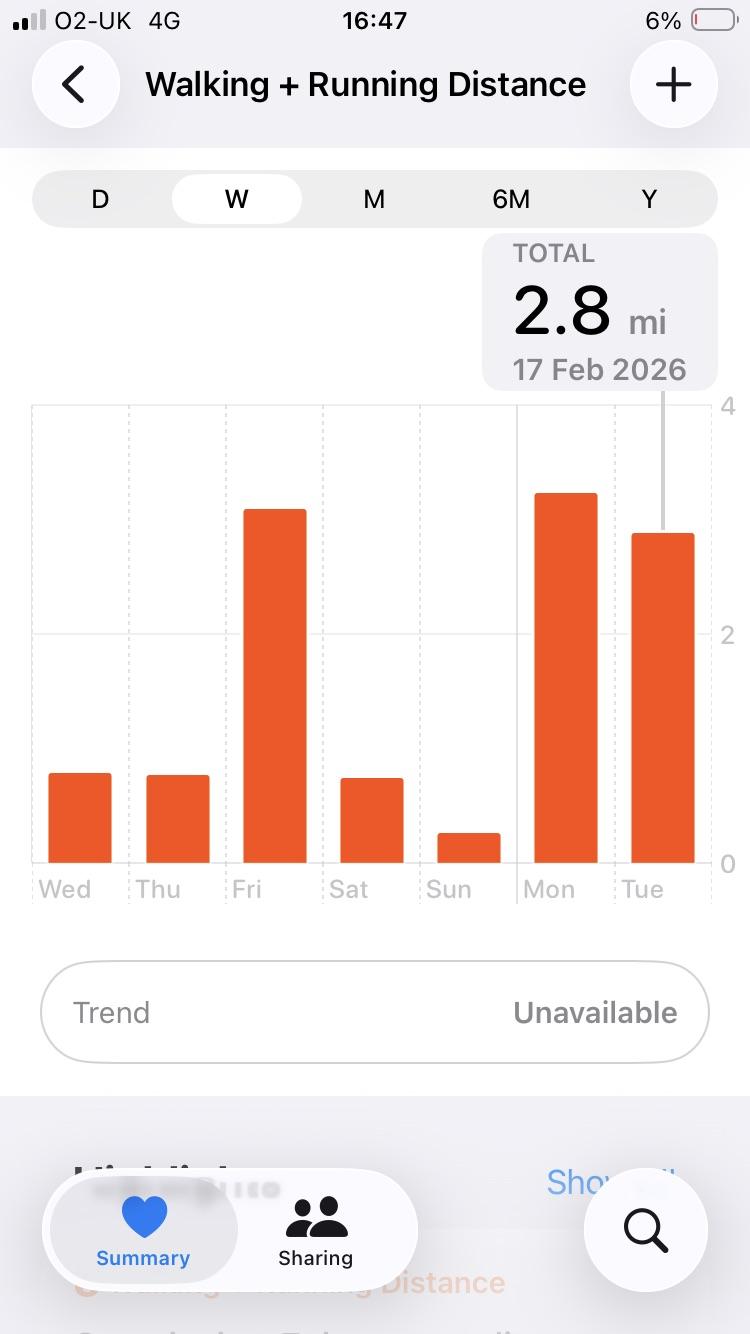Select the Wed bar in the chart
The width and height of the screenshot is (750, 1334).
pyautogui.click(x=80, y=817)
